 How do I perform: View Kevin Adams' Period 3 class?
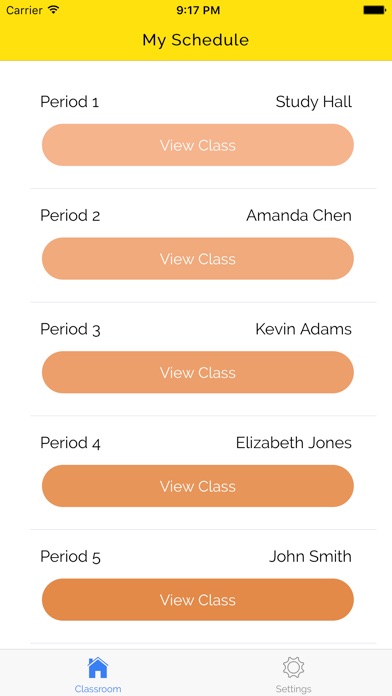click(x=198, y=372)
